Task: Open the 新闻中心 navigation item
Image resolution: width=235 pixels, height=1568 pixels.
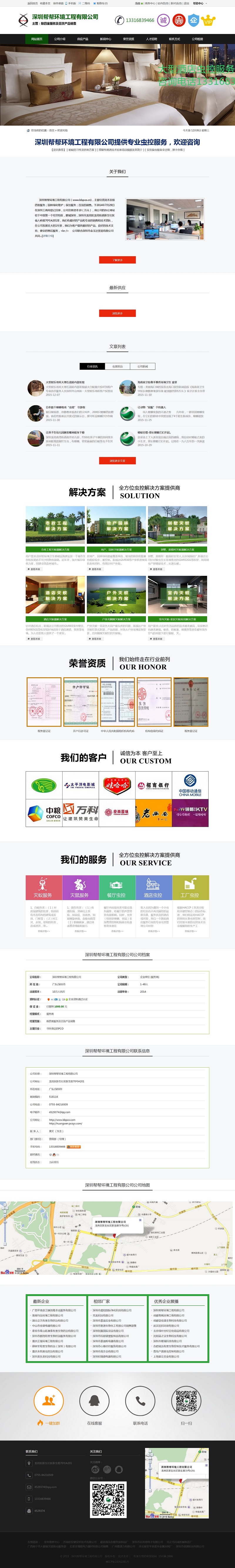Action: click(x=105, y=39)
